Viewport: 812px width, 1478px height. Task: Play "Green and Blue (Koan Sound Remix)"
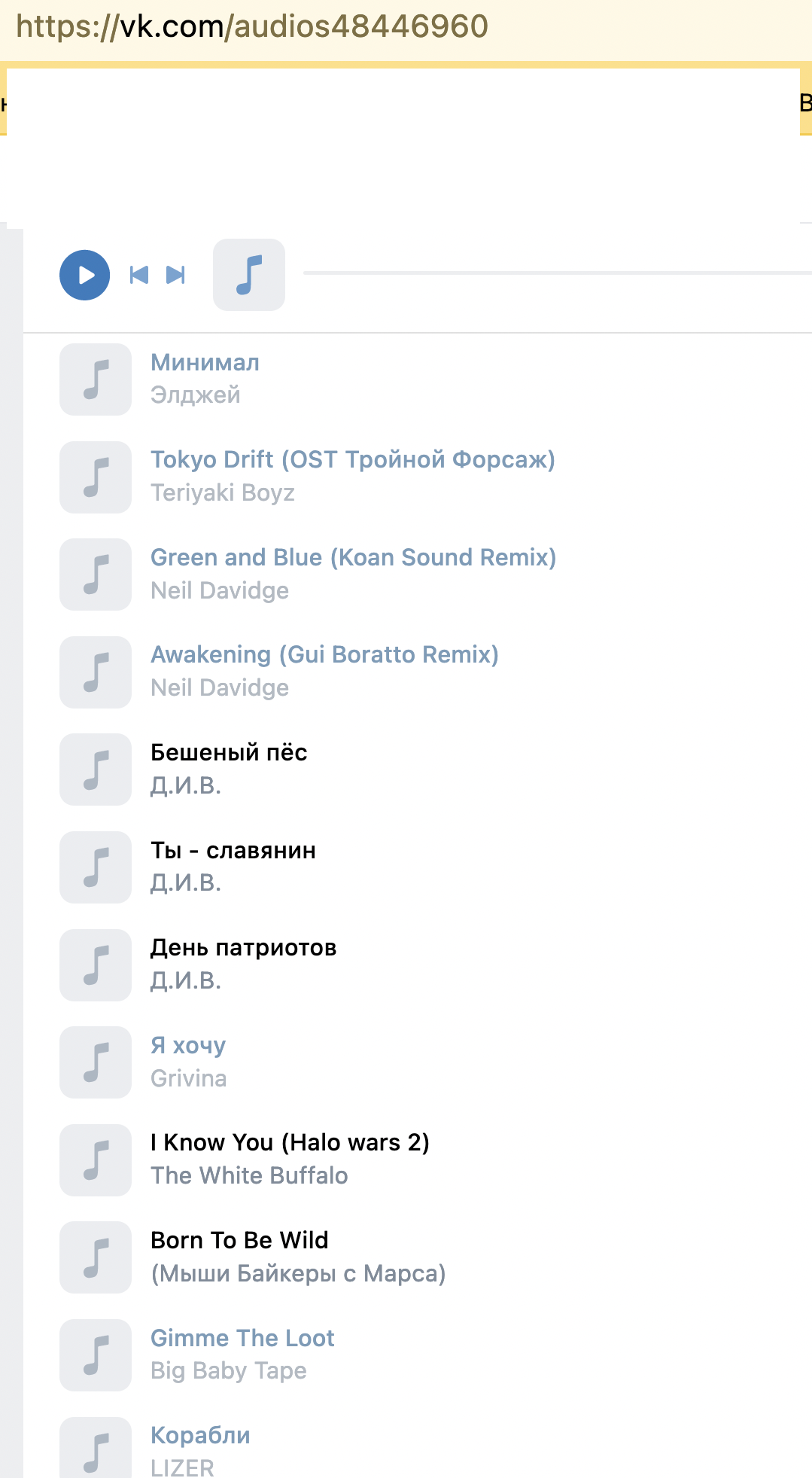pos(96,574)
